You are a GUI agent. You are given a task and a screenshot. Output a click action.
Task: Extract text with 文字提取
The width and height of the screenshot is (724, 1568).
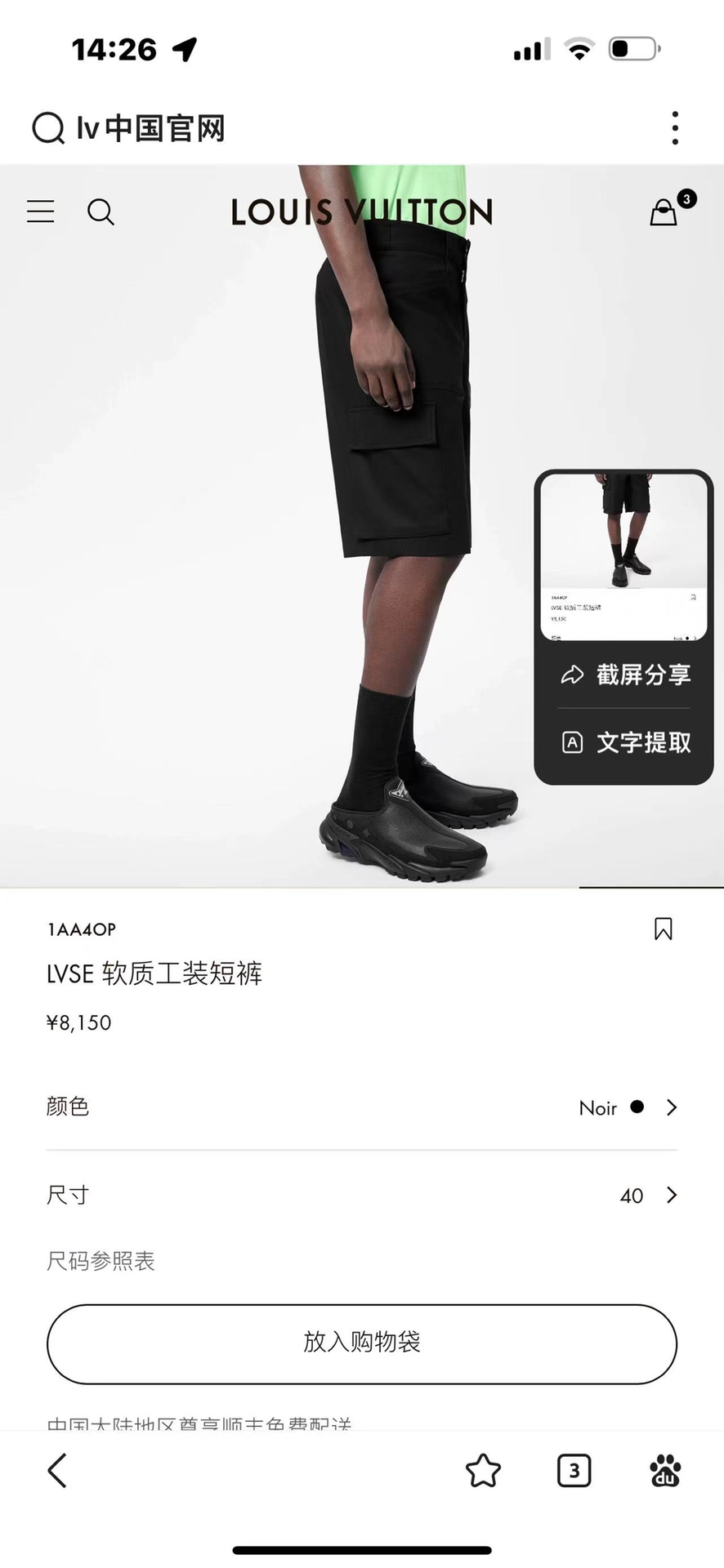625,742
